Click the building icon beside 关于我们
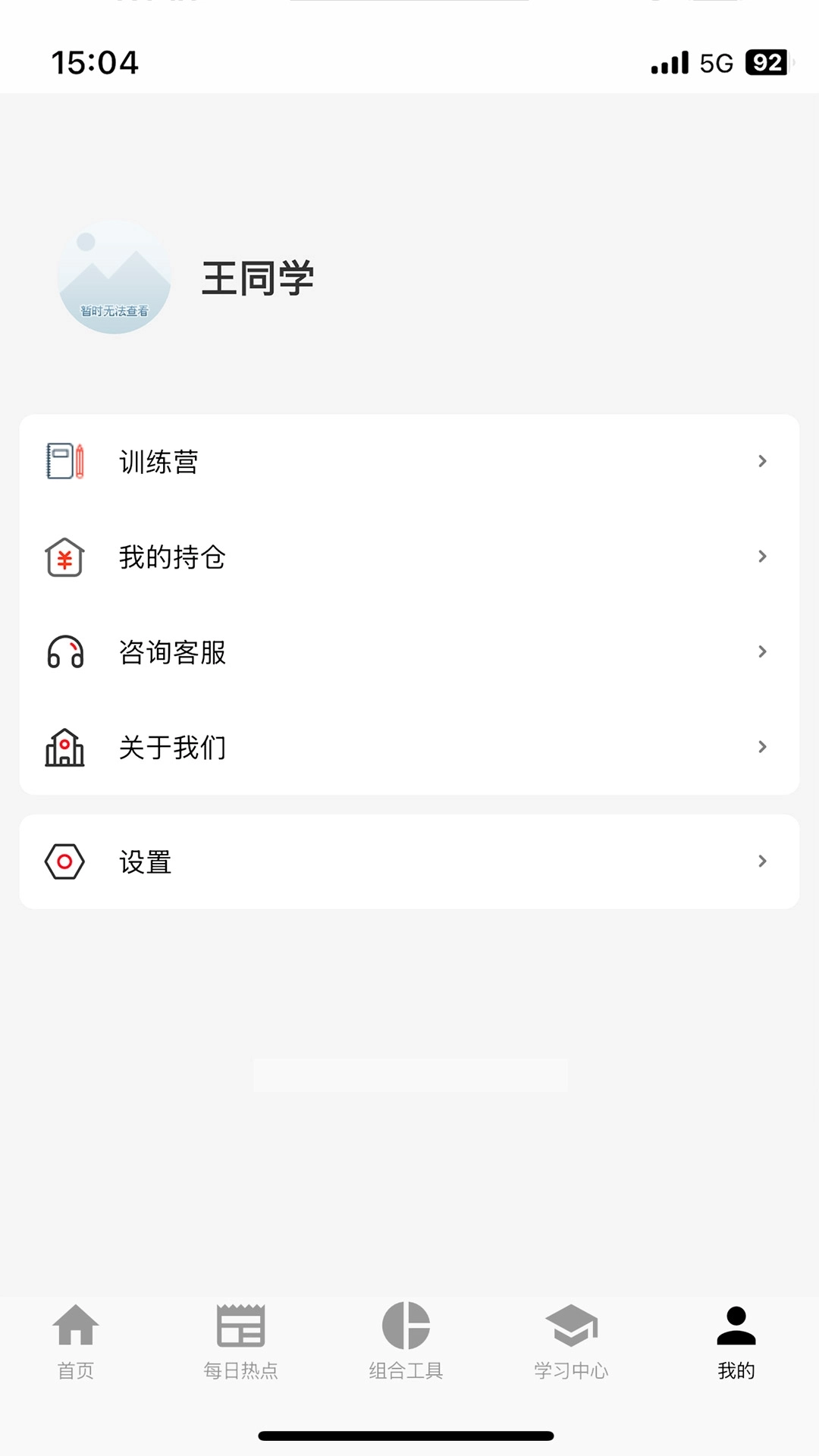The width and height of the screenshot is (819, 1456). (65, 747)
